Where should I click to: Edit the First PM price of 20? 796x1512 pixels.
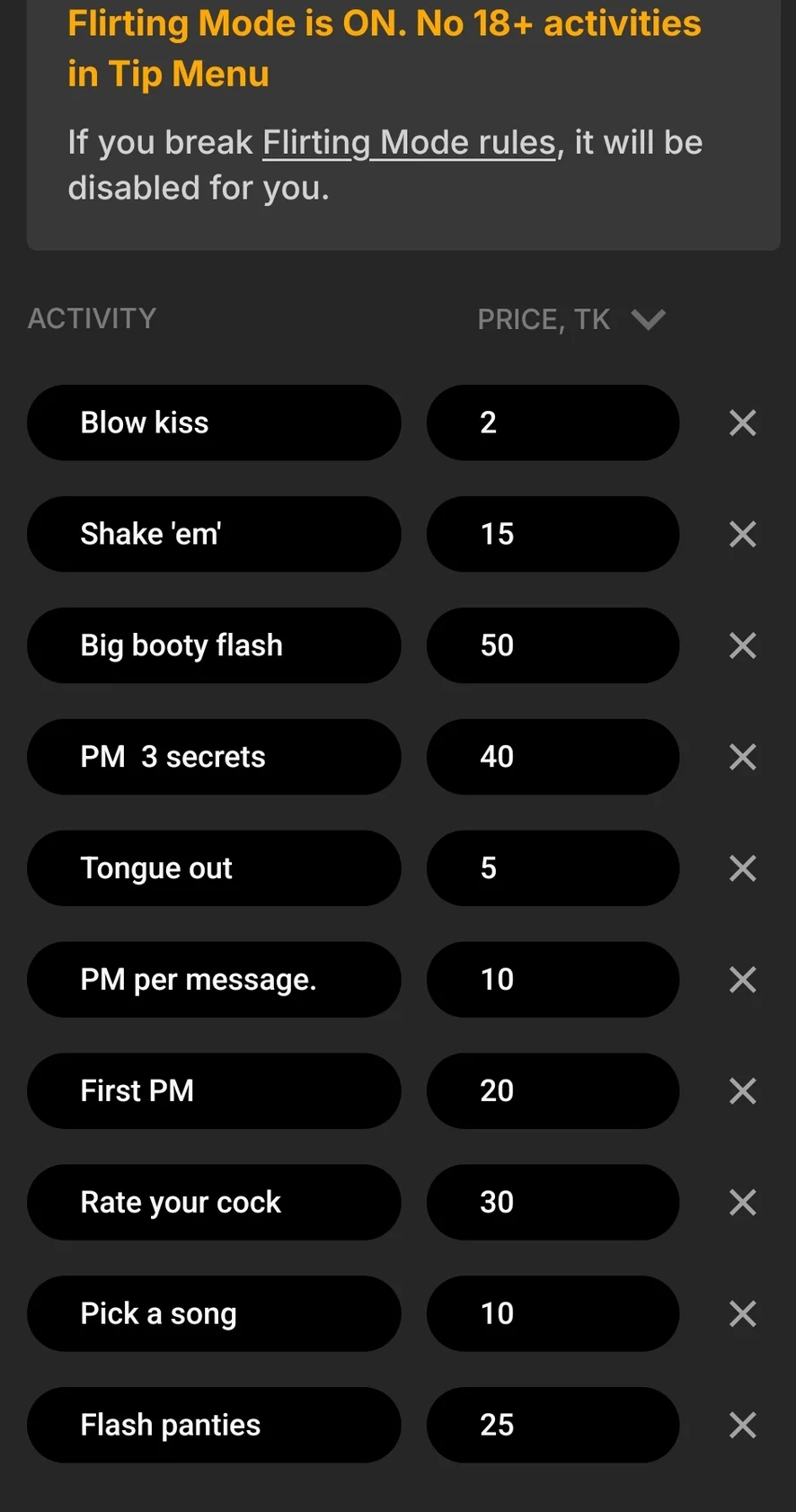click(x=552, y=1091)
